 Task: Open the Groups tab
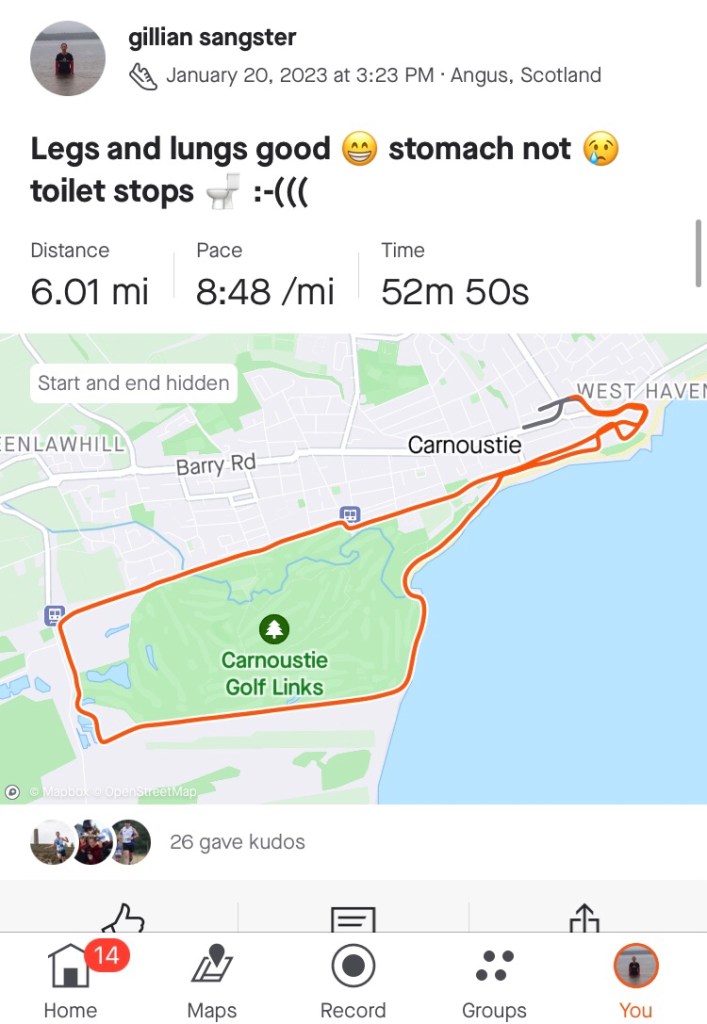tap(494, 980)
